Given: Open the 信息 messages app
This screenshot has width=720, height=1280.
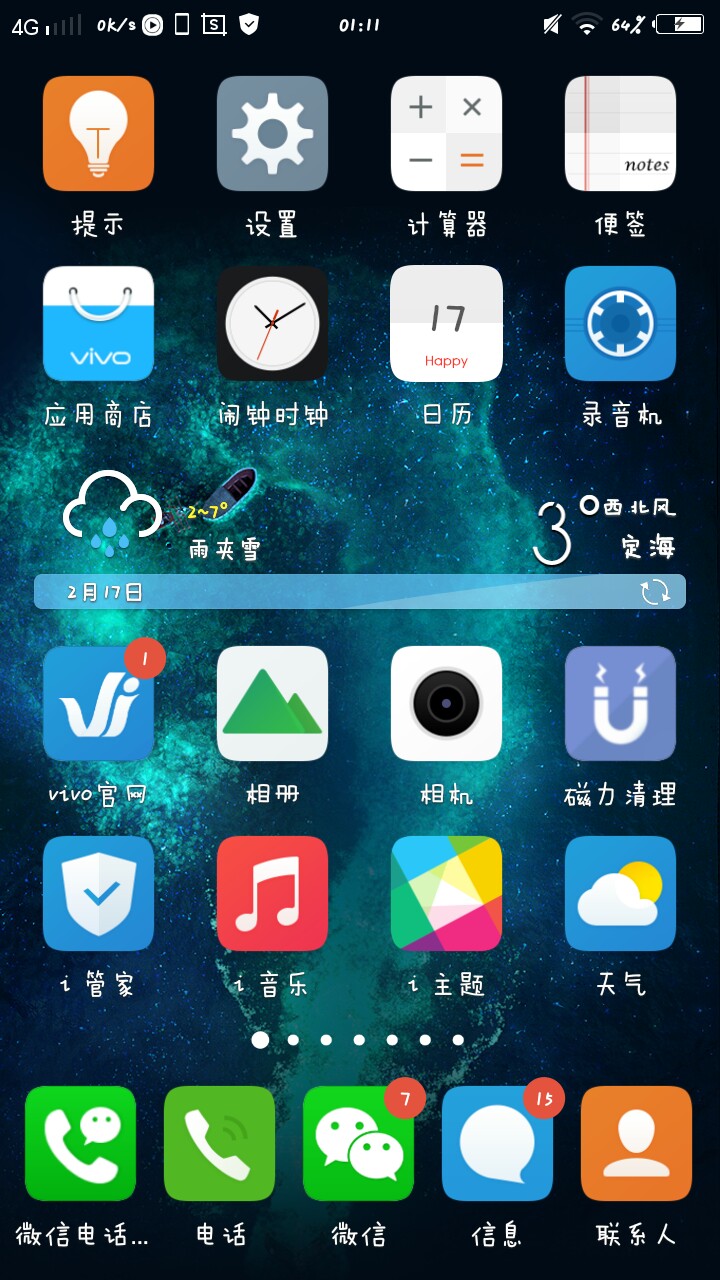Looking at the screenshot, I should [497, 1143].
